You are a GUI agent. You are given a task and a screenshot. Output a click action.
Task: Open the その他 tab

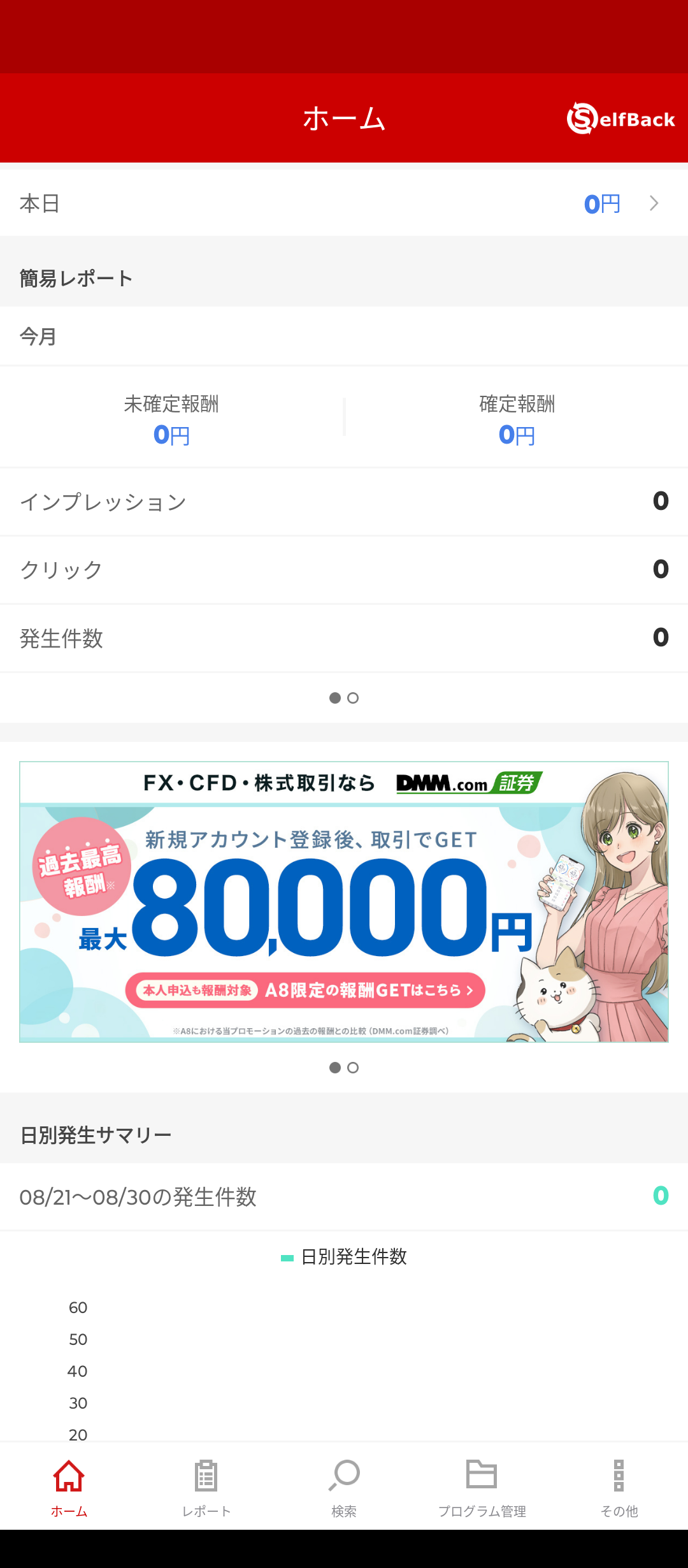(x=619, y=1488)
